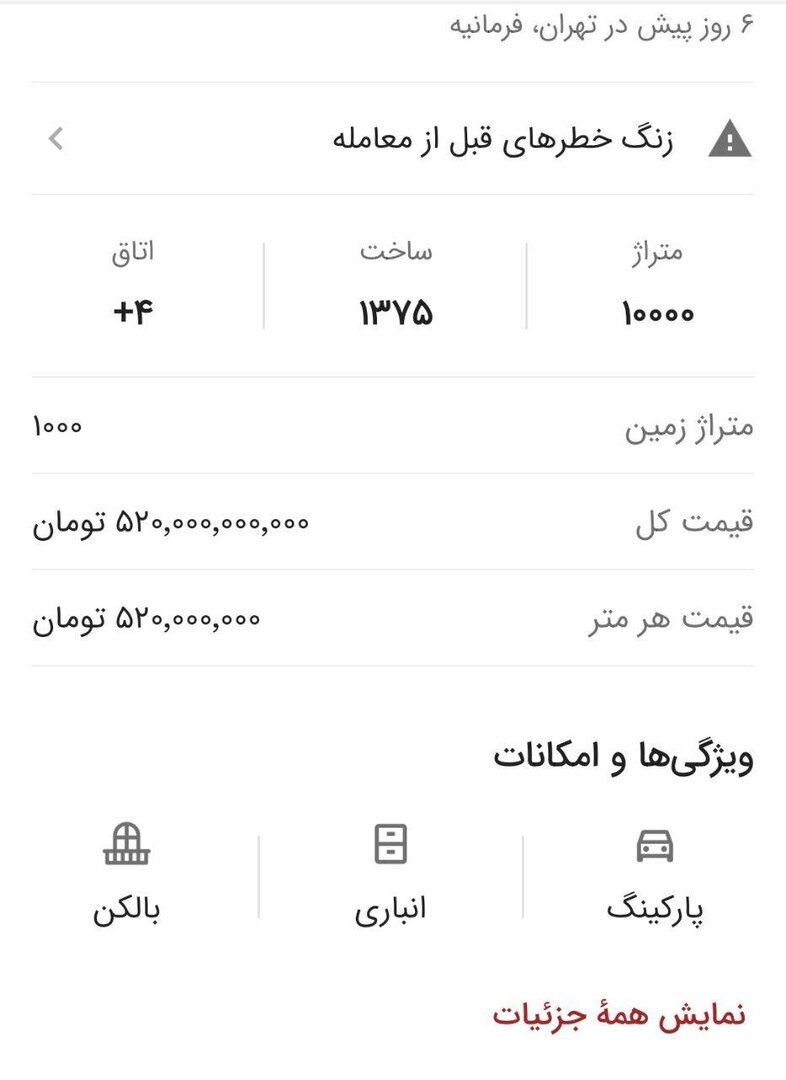This screenshot has height=1080, width=786.
Task: Open the safety tips via the alert icon
Action: 729,139
